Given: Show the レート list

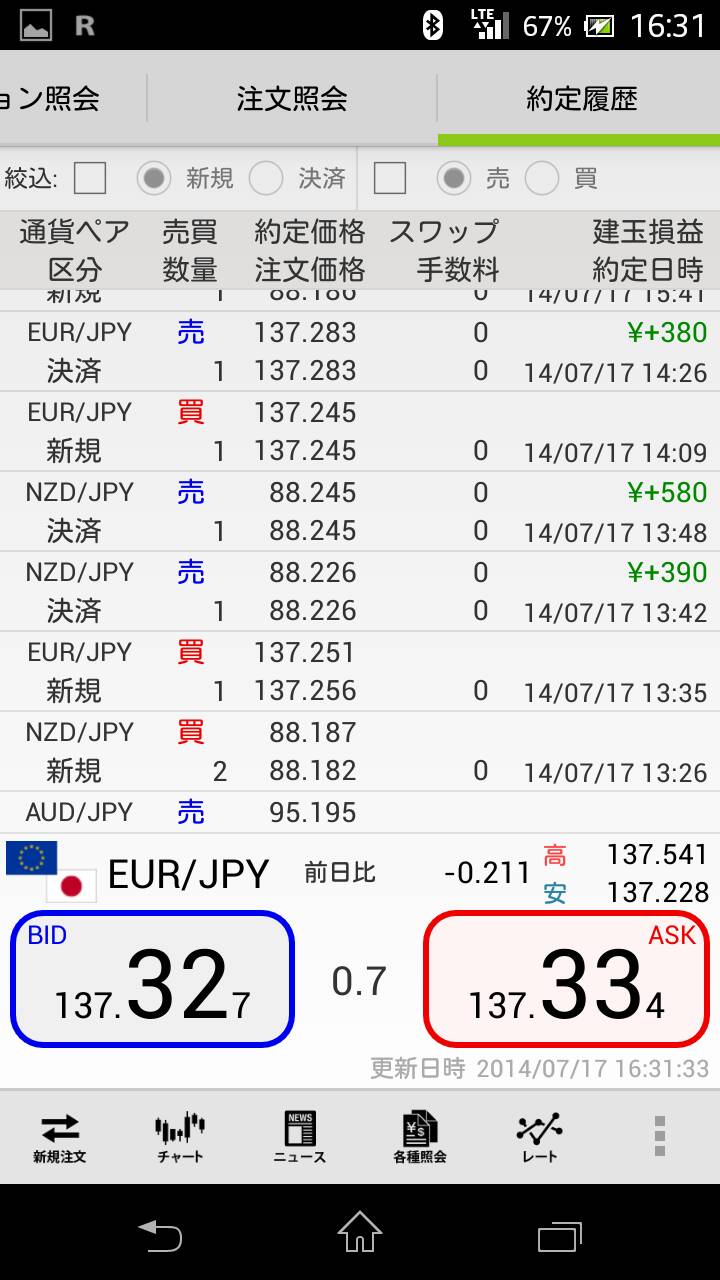Looking at the screenshot, I should (x=540, y=1137).
